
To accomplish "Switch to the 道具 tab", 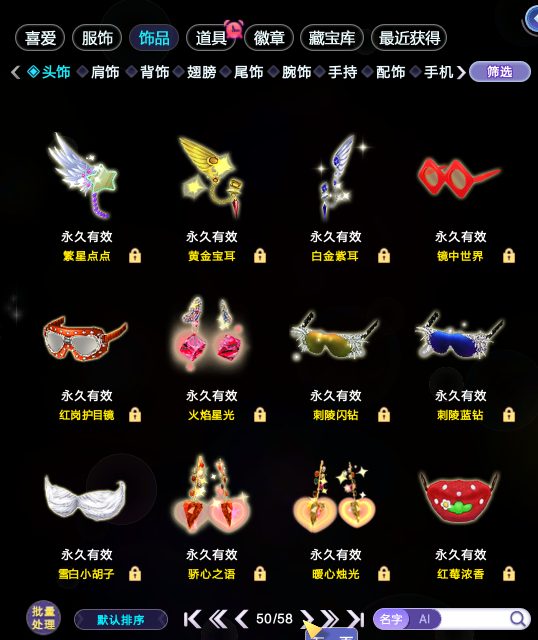I will coord(211,38).
